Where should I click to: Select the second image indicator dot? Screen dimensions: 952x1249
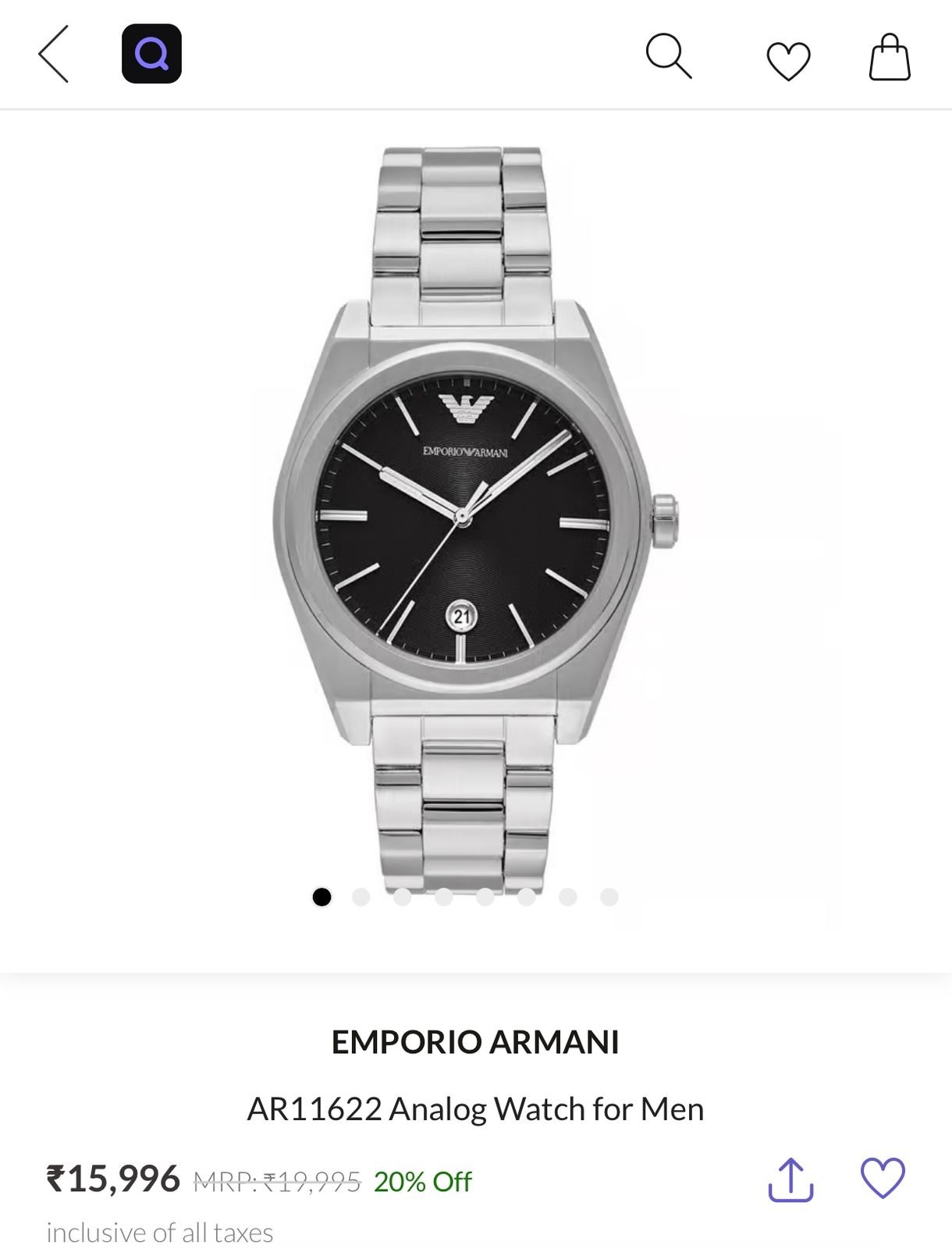[x=361, y=897]
